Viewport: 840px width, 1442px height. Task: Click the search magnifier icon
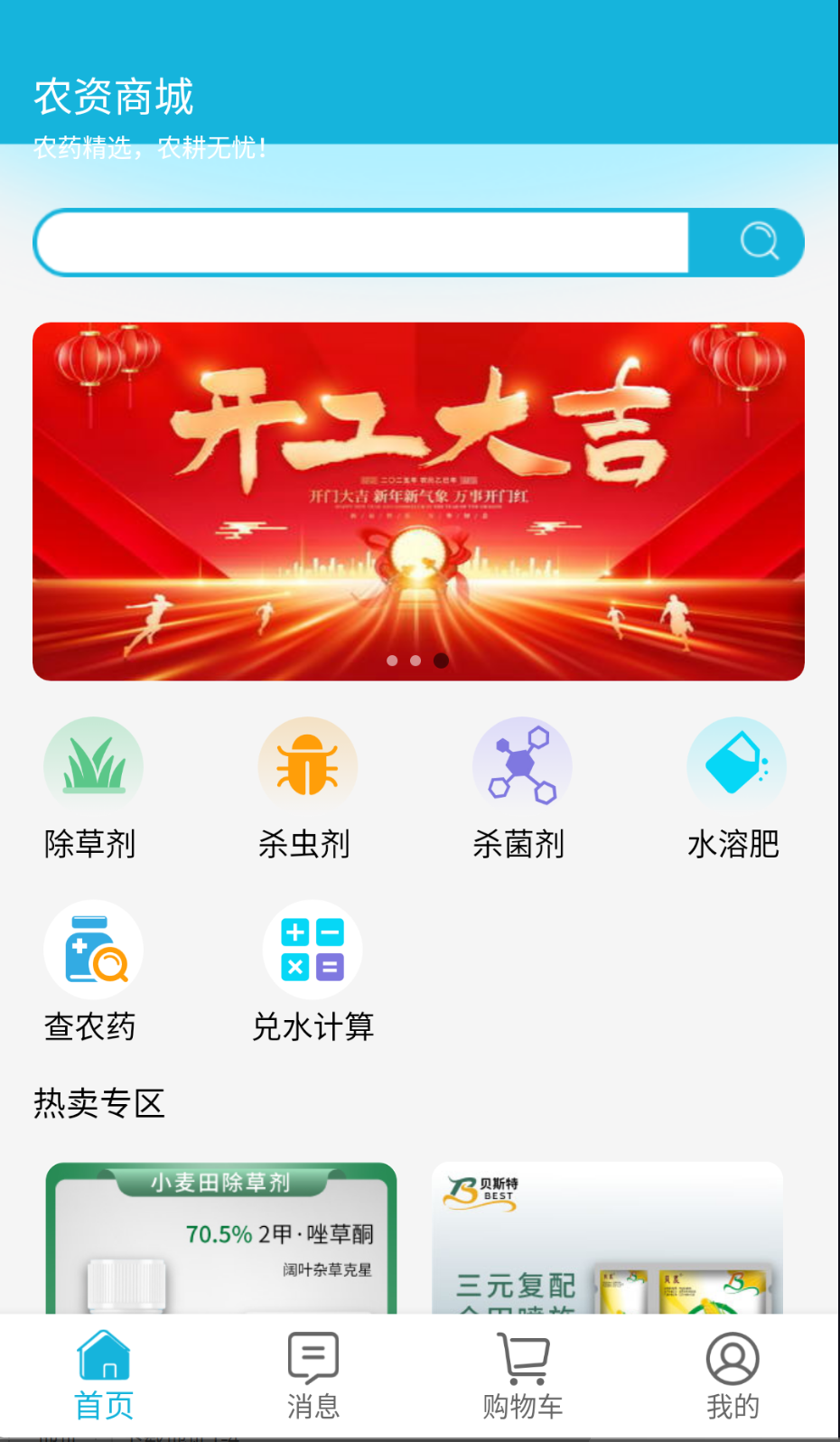[x=760, y=241]
